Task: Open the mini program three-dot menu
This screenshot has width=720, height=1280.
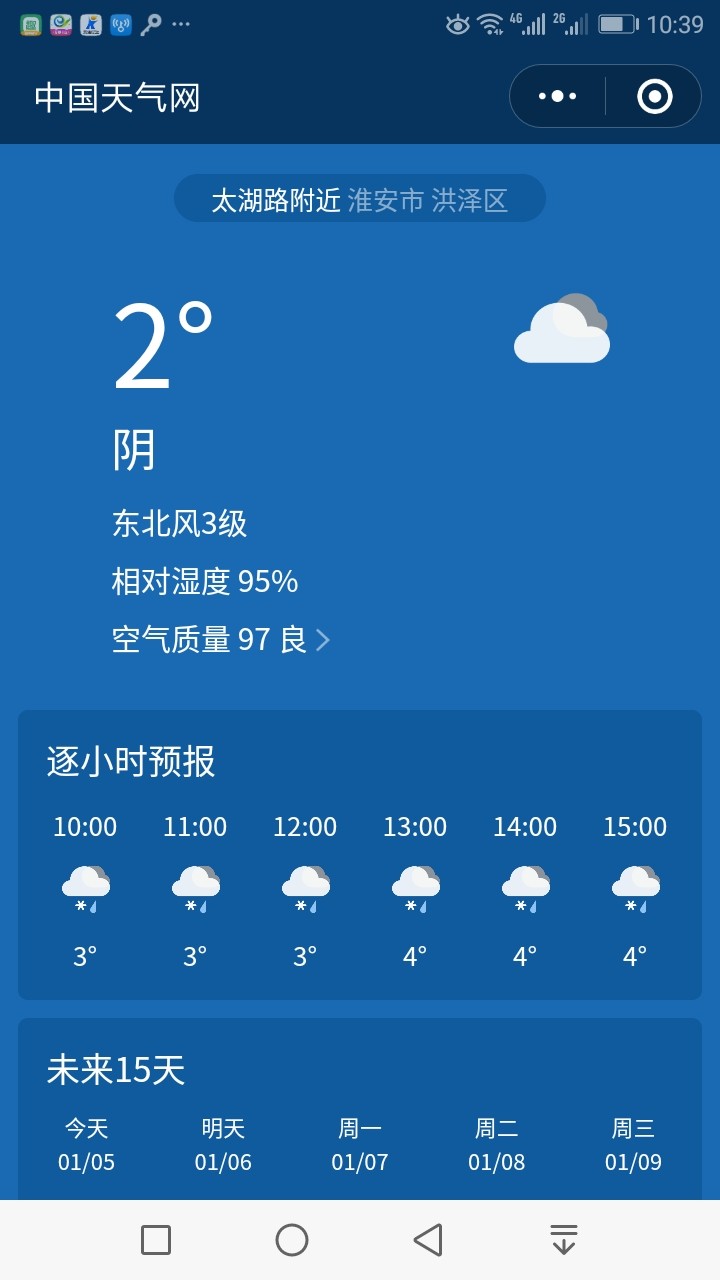Action: coord(558,96)
